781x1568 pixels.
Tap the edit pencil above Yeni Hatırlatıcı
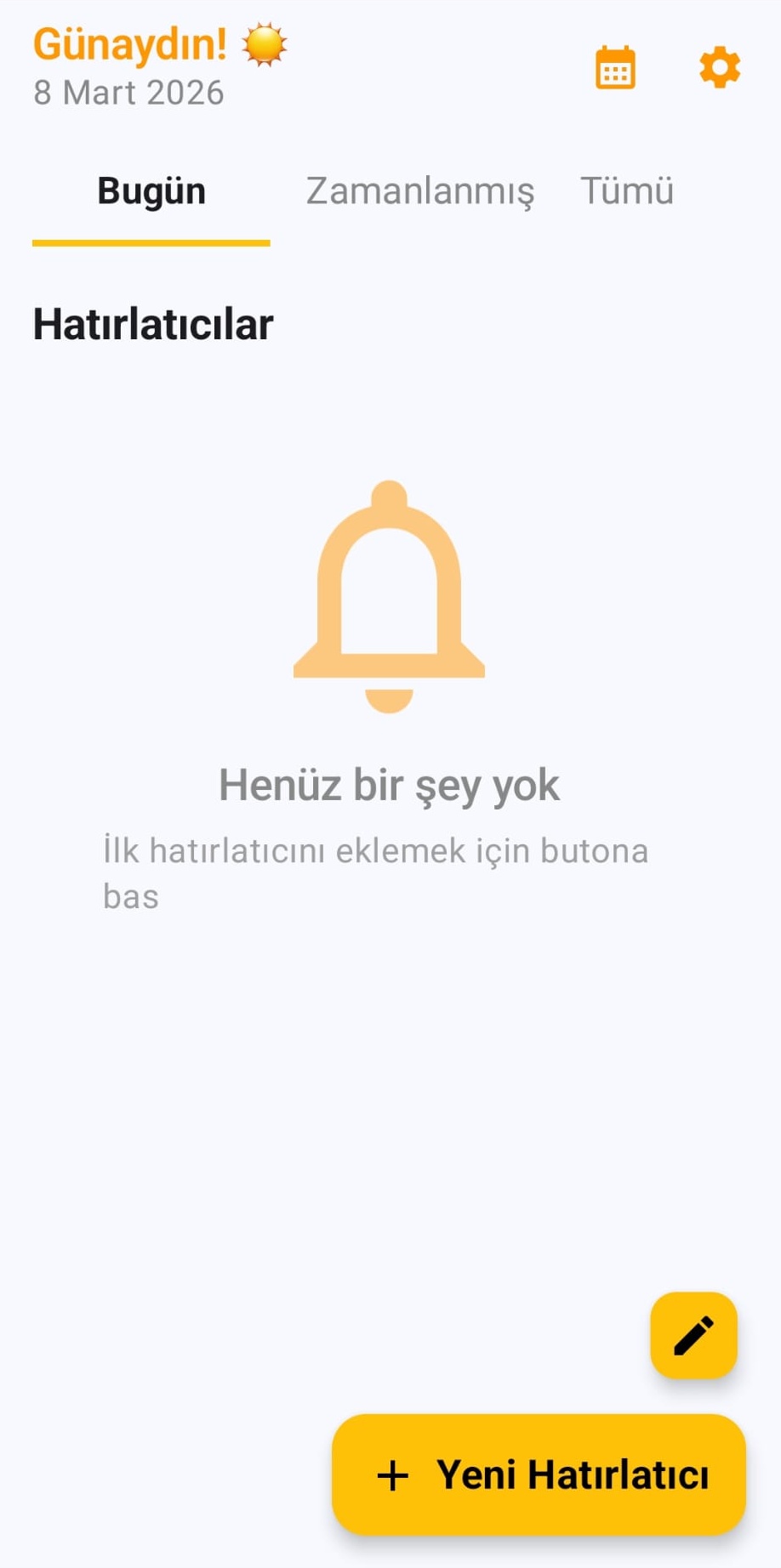pos(693,1334)
